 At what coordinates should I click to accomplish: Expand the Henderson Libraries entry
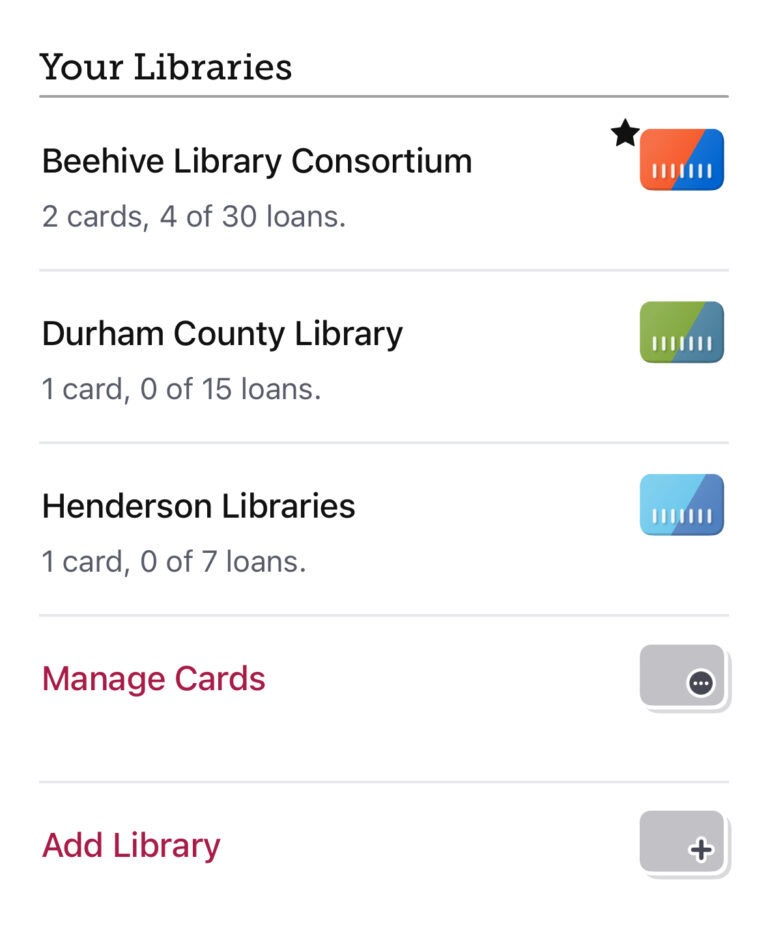(198, 505)
